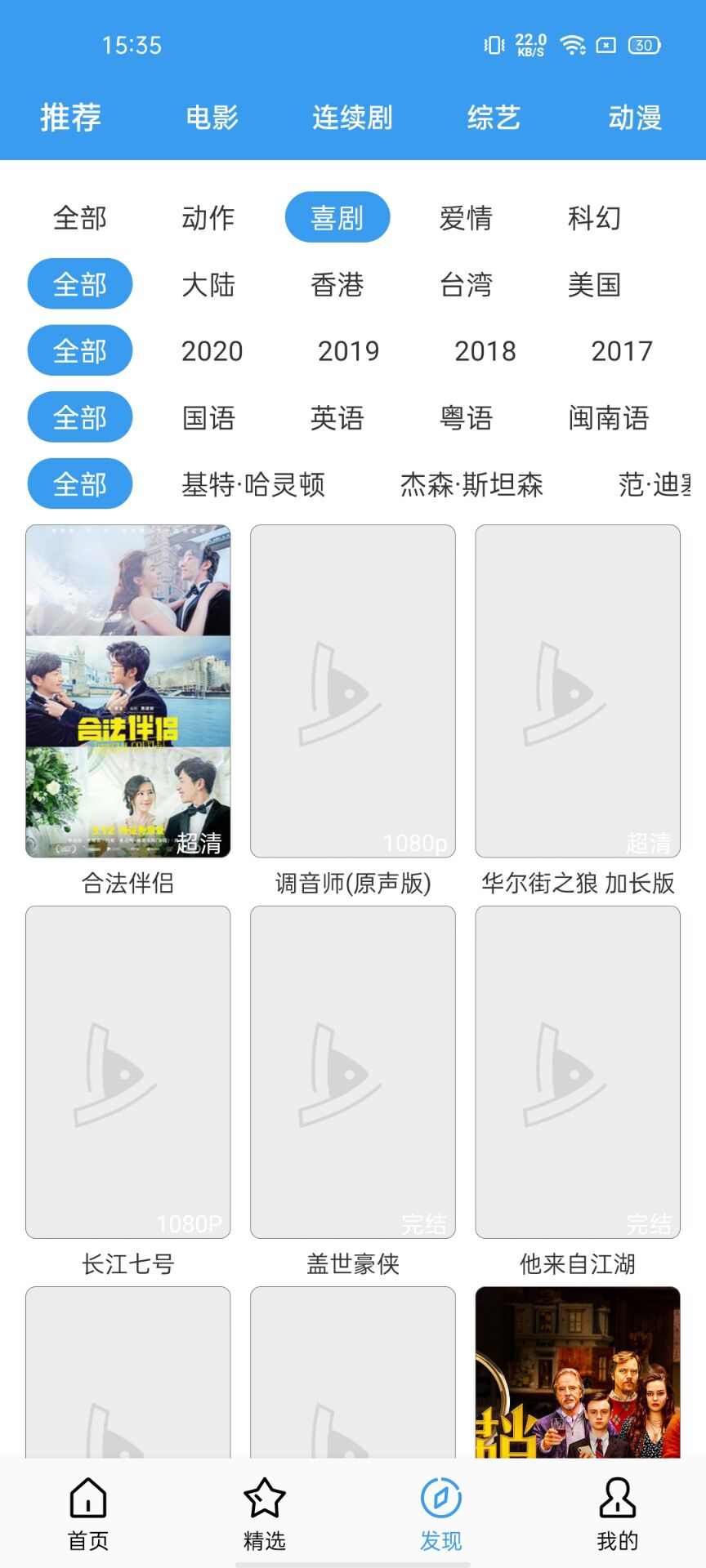706x1568 pixels.
Task: Select the 动作 genre filter
Action: point(208,218)
